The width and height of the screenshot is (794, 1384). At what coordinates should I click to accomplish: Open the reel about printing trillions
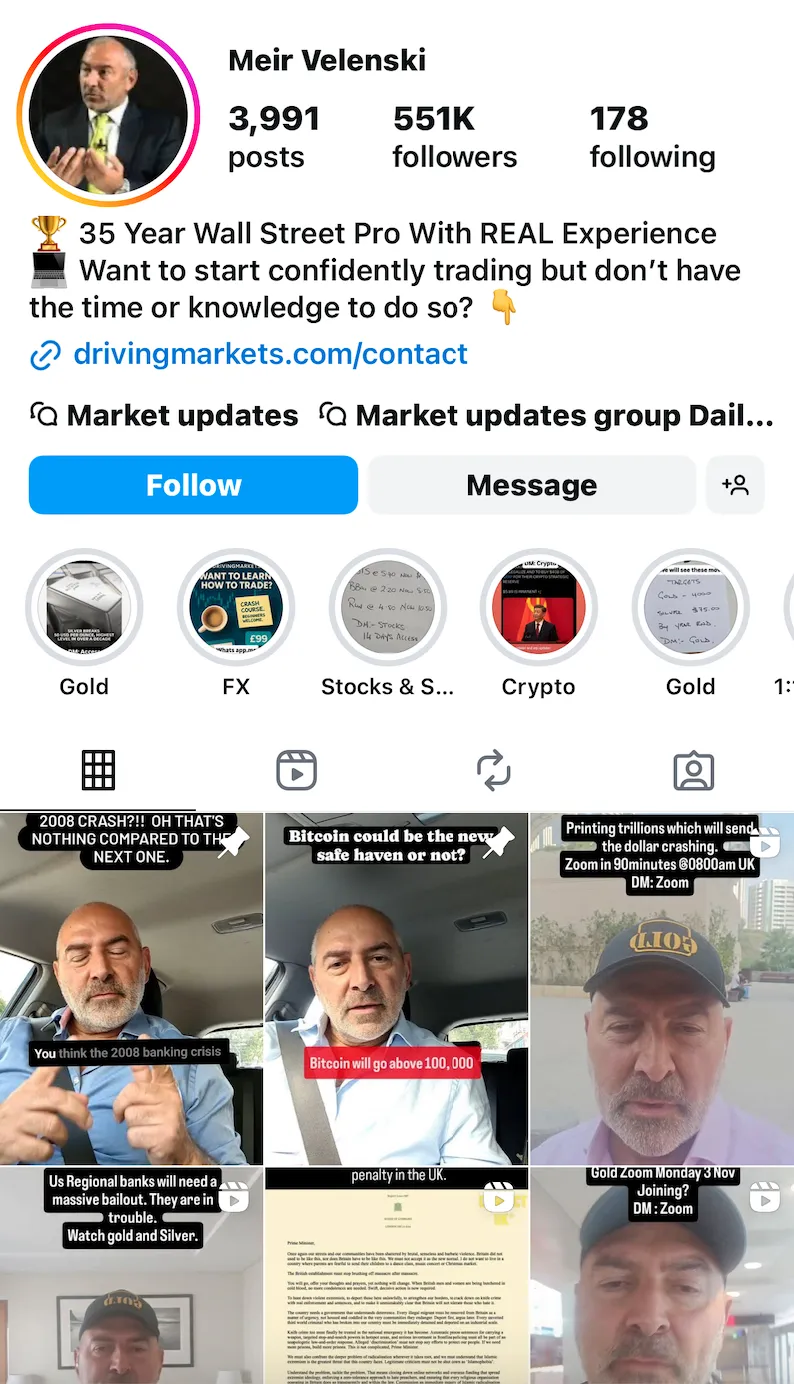coord(662,990)
